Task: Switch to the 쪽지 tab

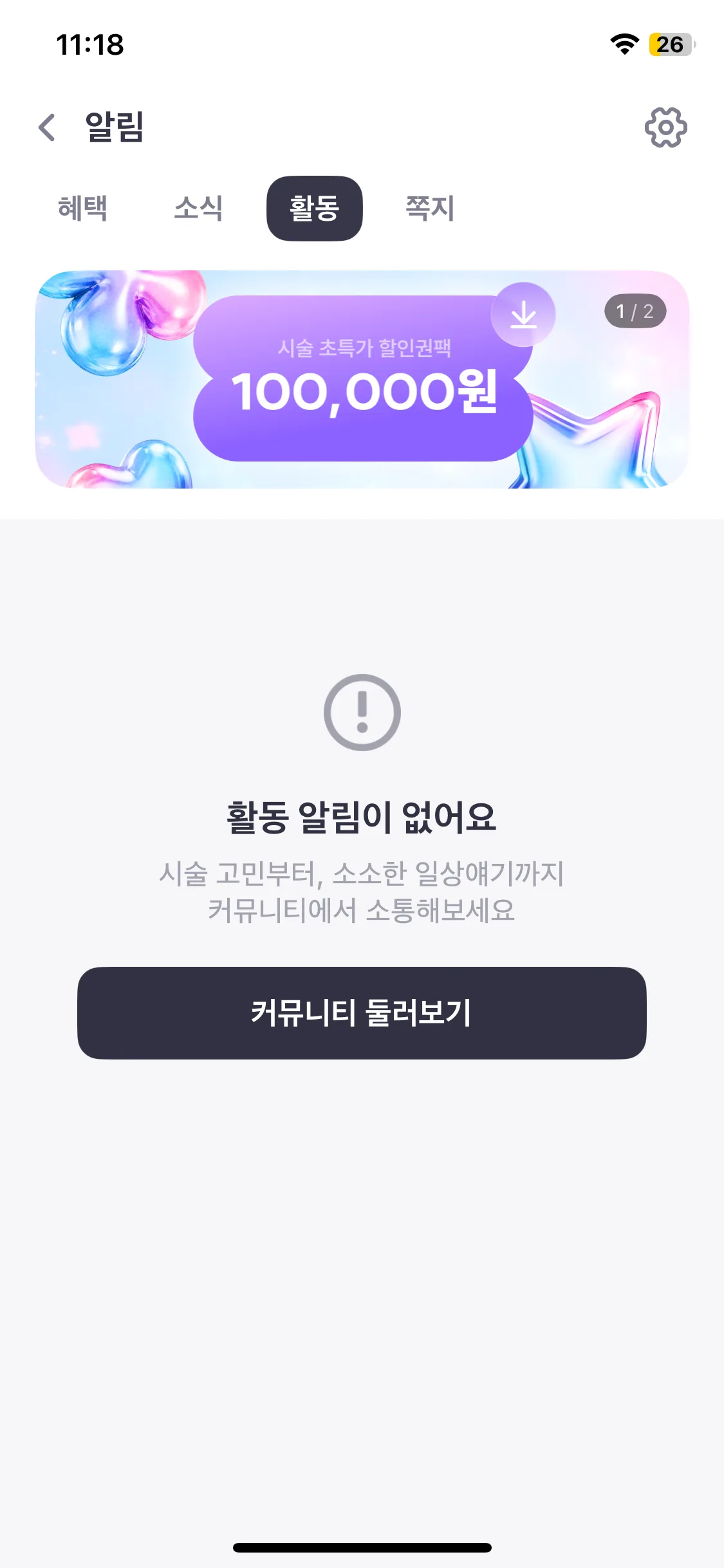Action: point(430,209)
